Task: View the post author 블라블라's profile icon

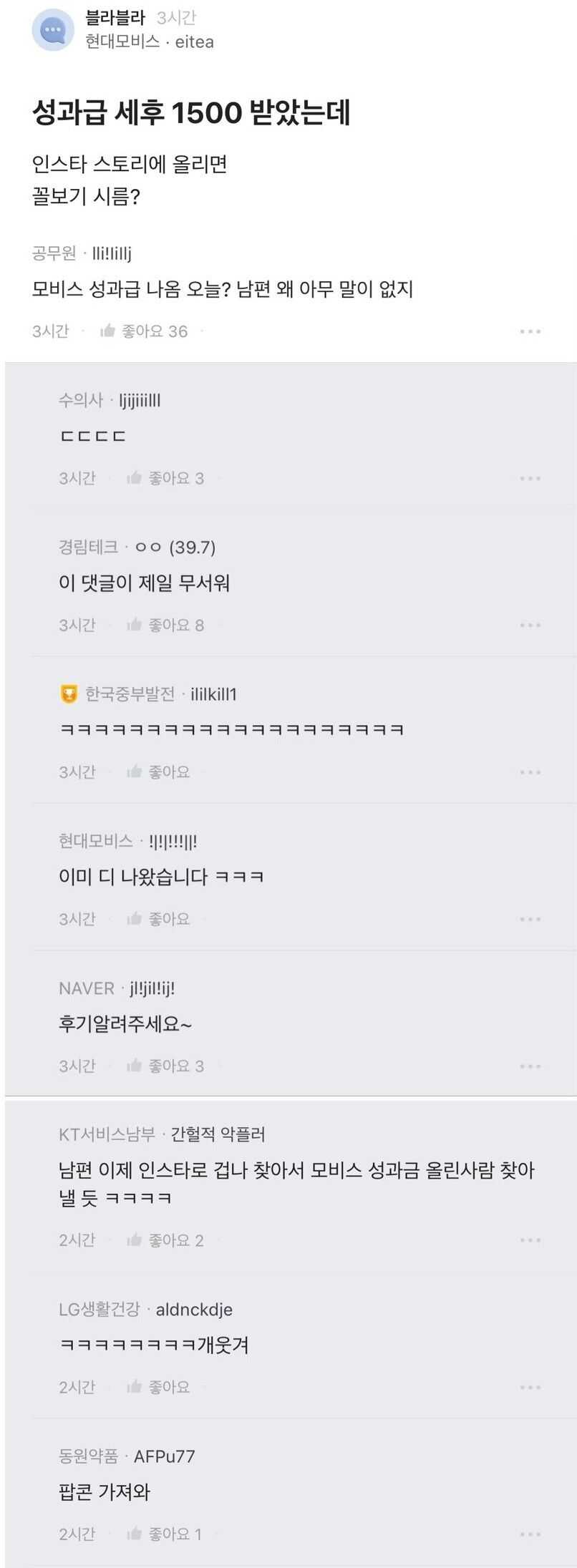Action: 53,30
